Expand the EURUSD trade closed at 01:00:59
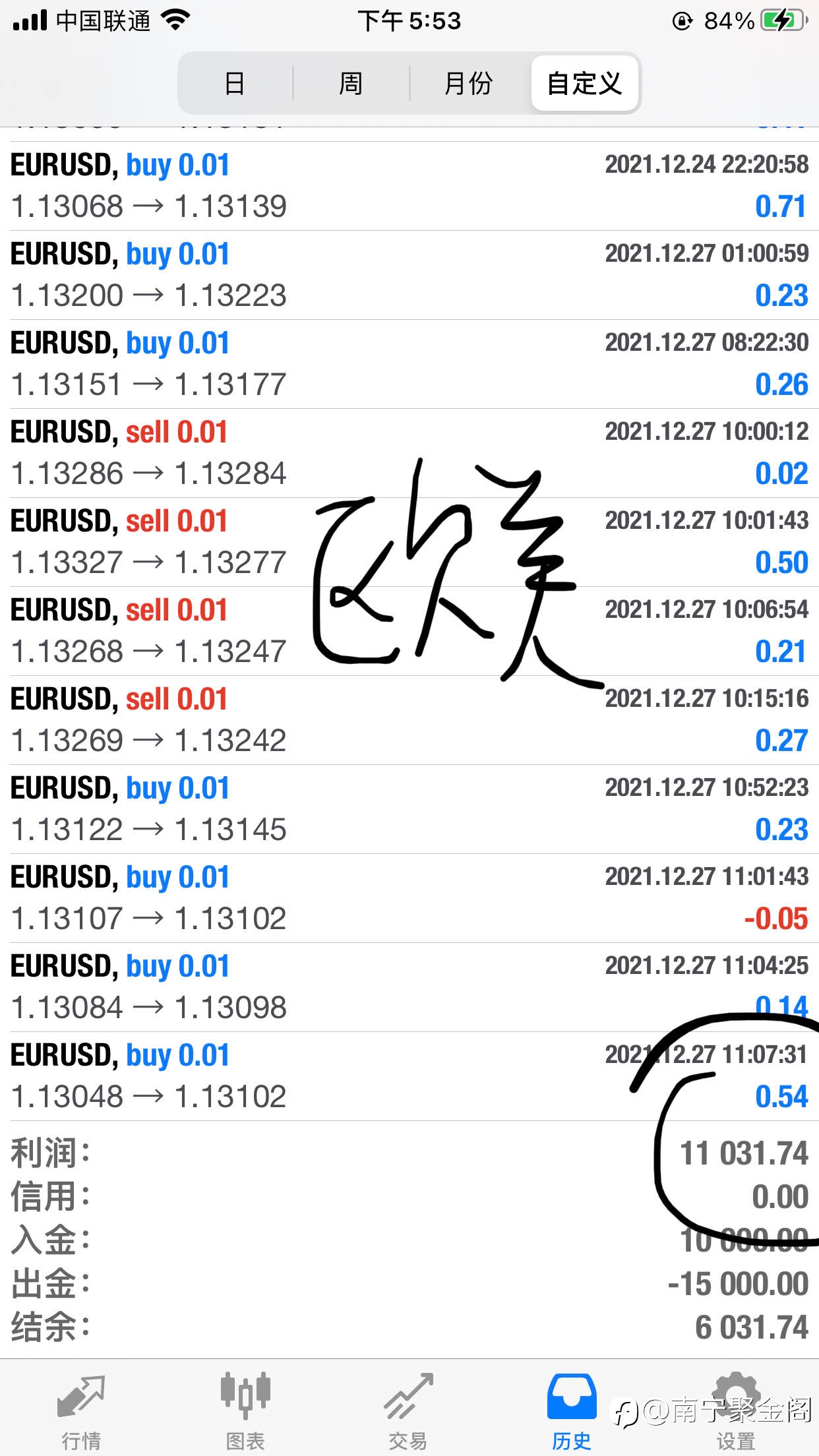This screenshot has height=1456, width=819. tap(409, 275)
